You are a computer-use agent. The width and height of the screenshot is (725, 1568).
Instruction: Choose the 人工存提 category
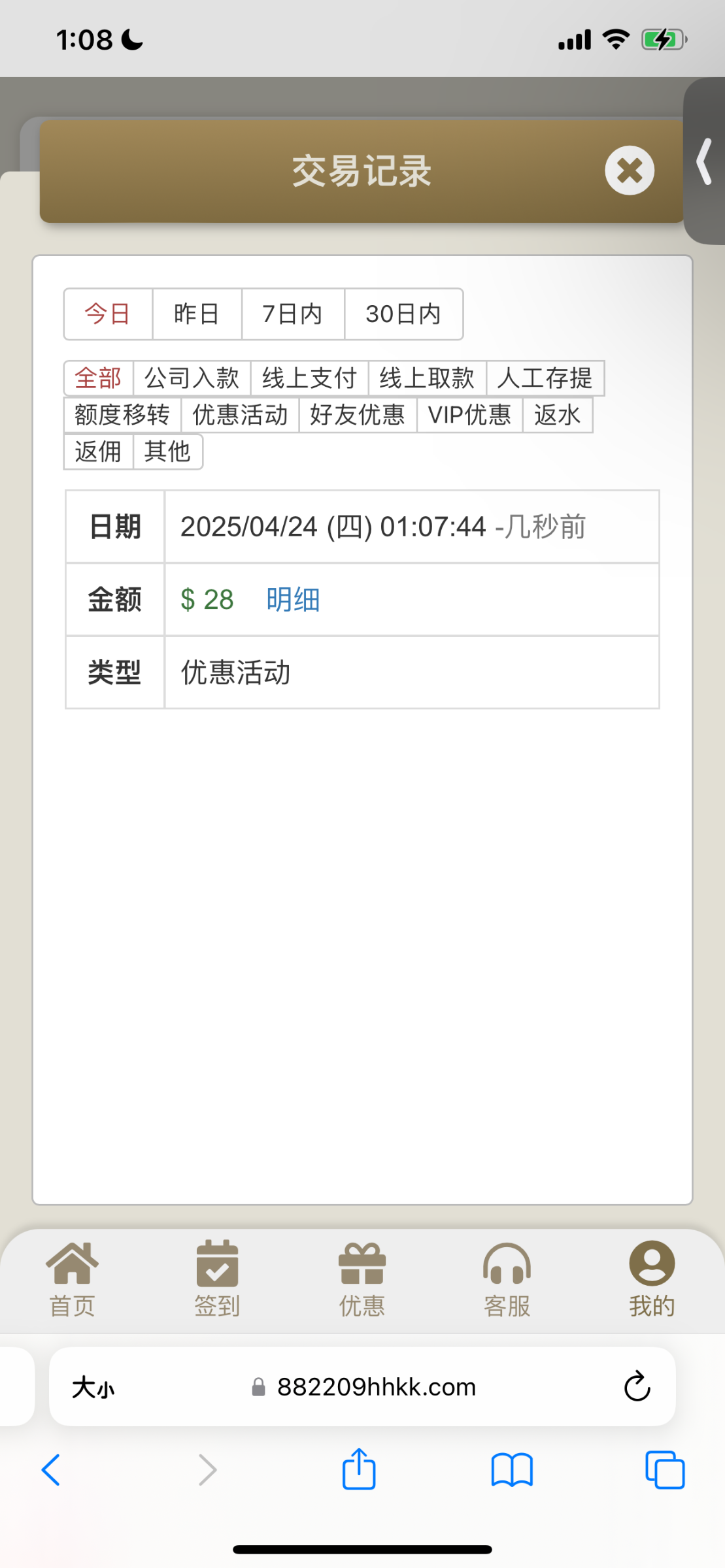545,378
